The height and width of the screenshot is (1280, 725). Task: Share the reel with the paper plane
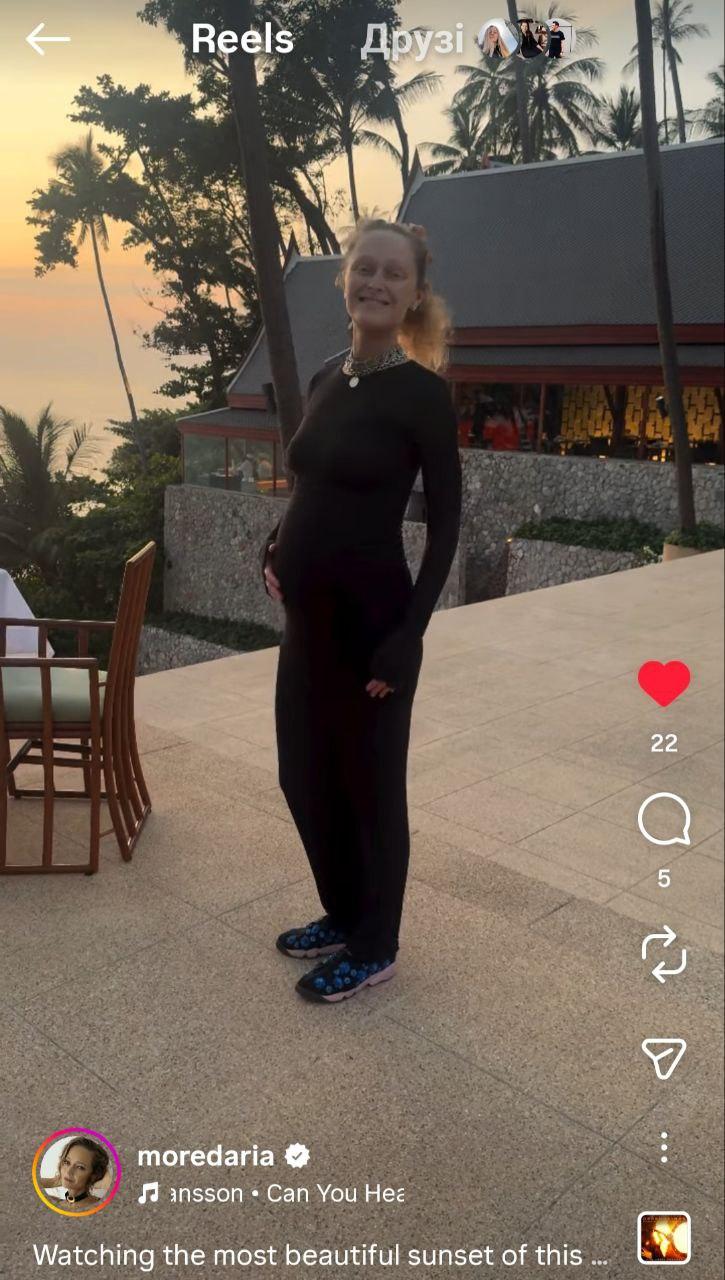click(664, 1057)
